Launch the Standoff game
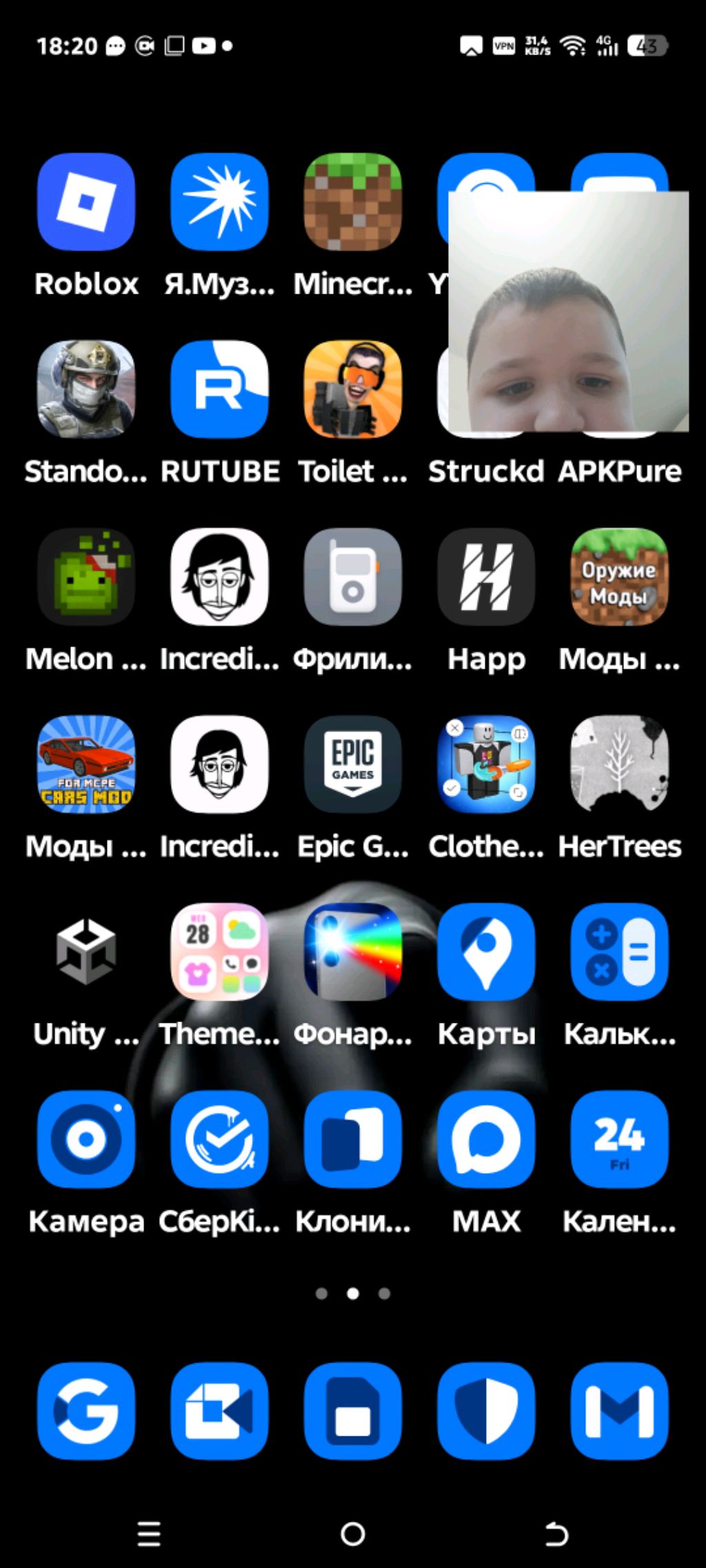706x1568 pixels. (86, 389)
